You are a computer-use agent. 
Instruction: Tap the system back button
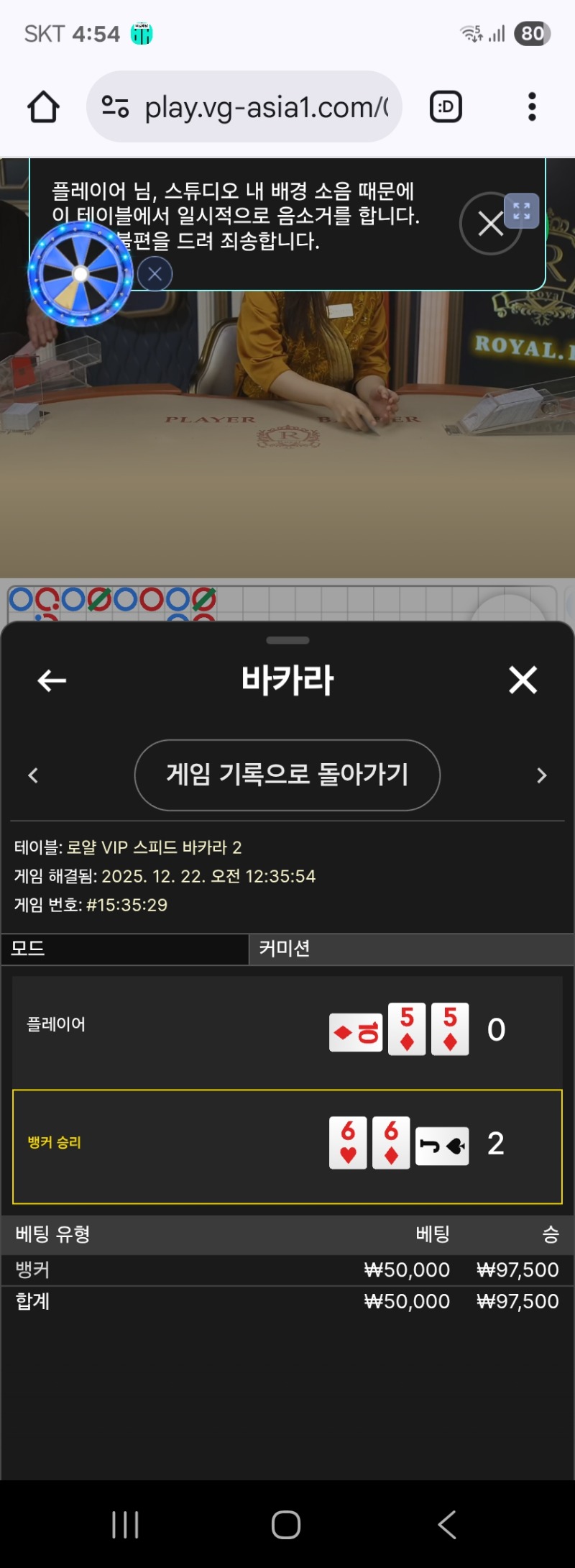(447, 1524)
